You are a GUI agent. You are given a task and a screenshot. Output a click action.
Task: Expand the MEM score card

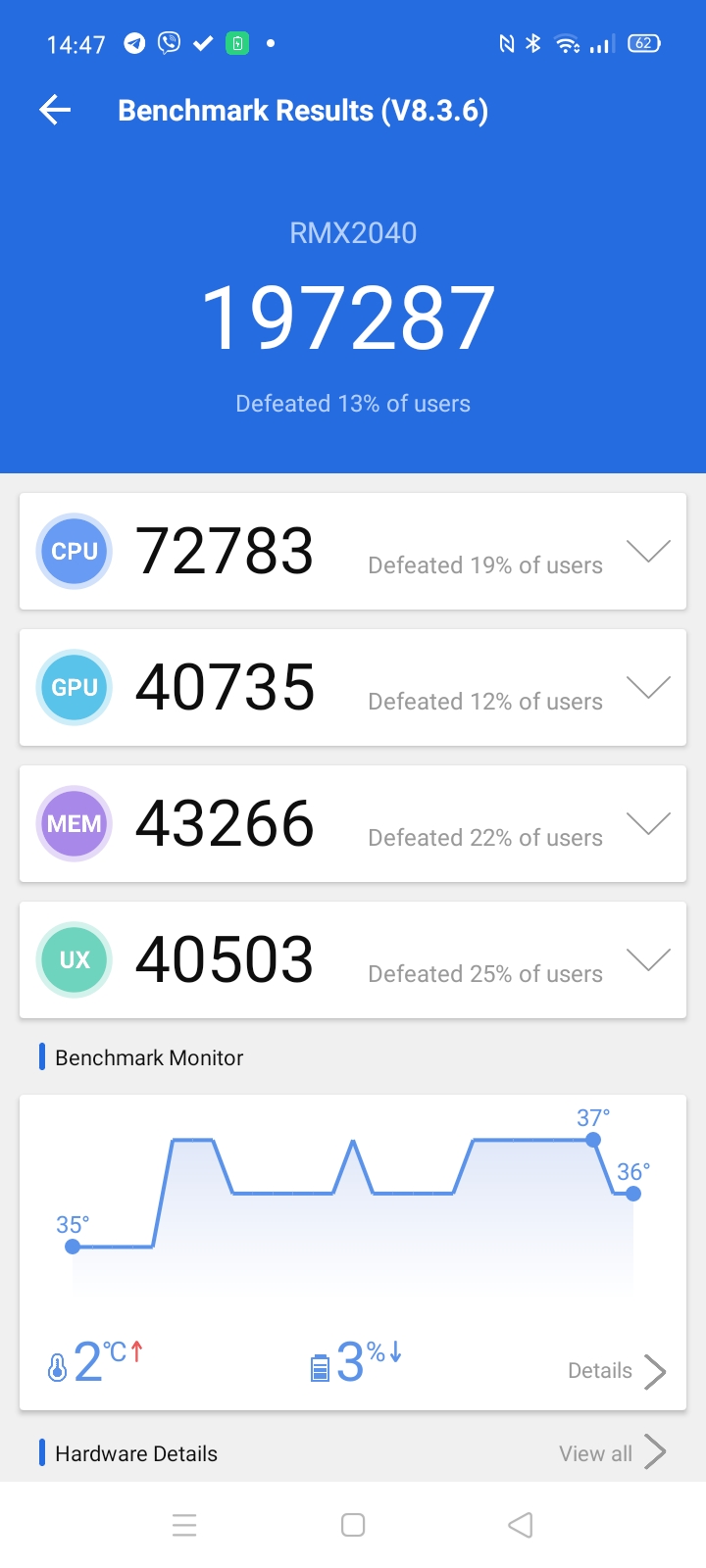point(648,823)
